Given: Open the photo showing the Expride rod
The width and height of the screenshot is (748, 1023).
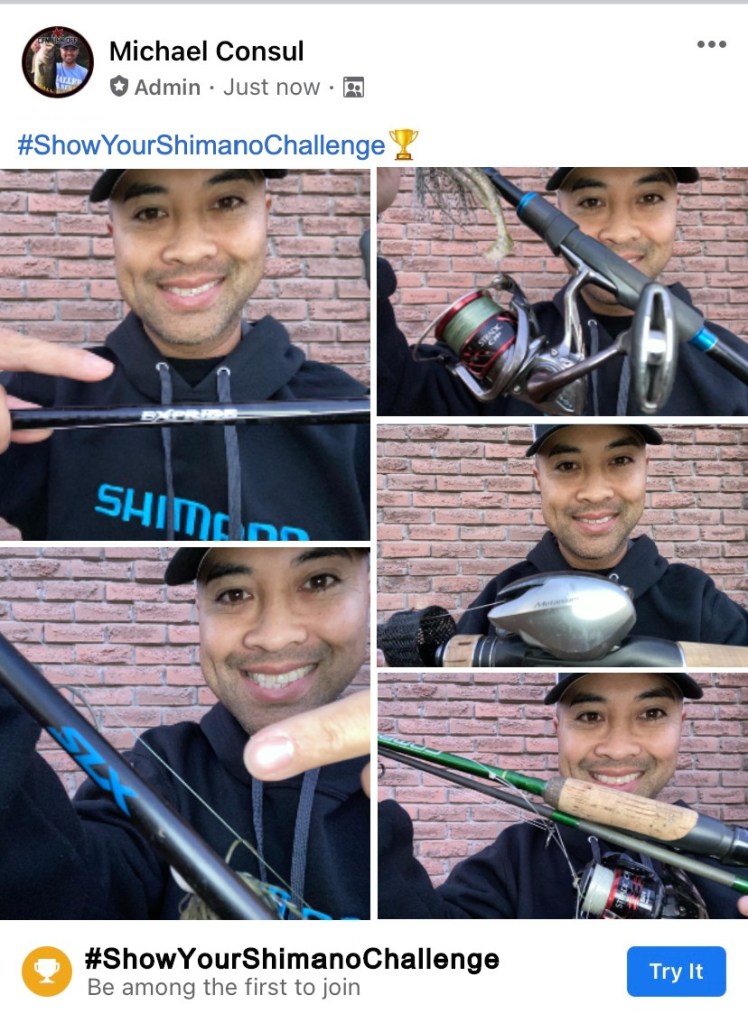Looking at the screenshot, I should (x=185, y=354).
